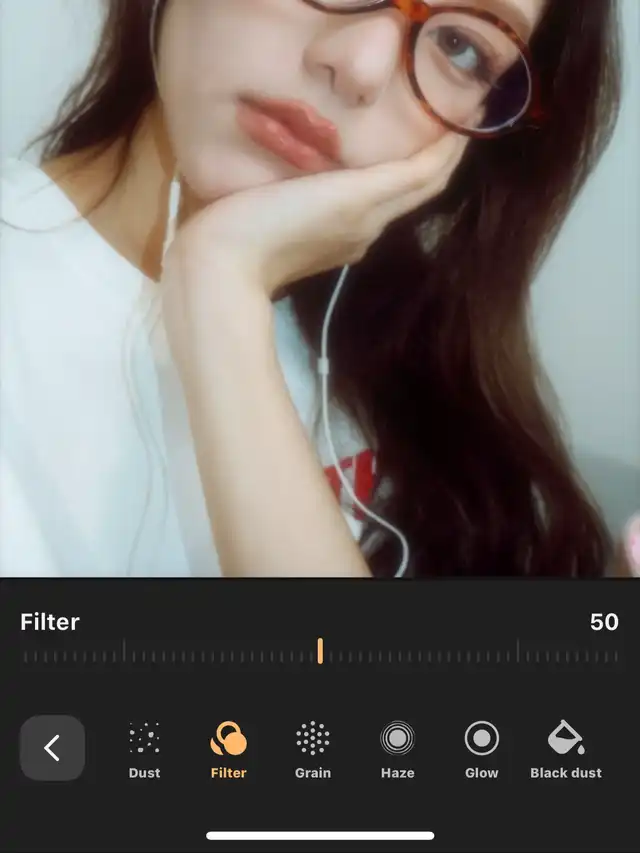Screen dimensions: 640x853
Task: Open the Grain effect
Action: tap(313, 749)
